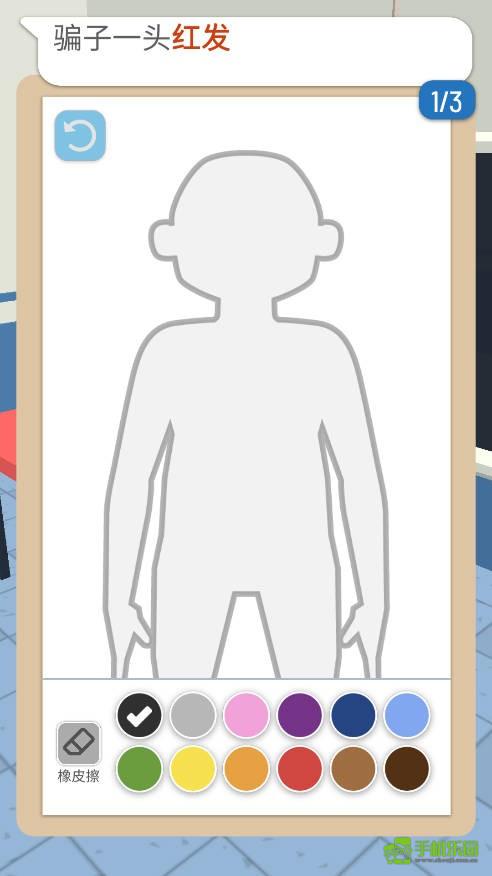The height and width of the screenshot is (876, 492).
Task: Select the eraser tool
Action: coord(79,743)
